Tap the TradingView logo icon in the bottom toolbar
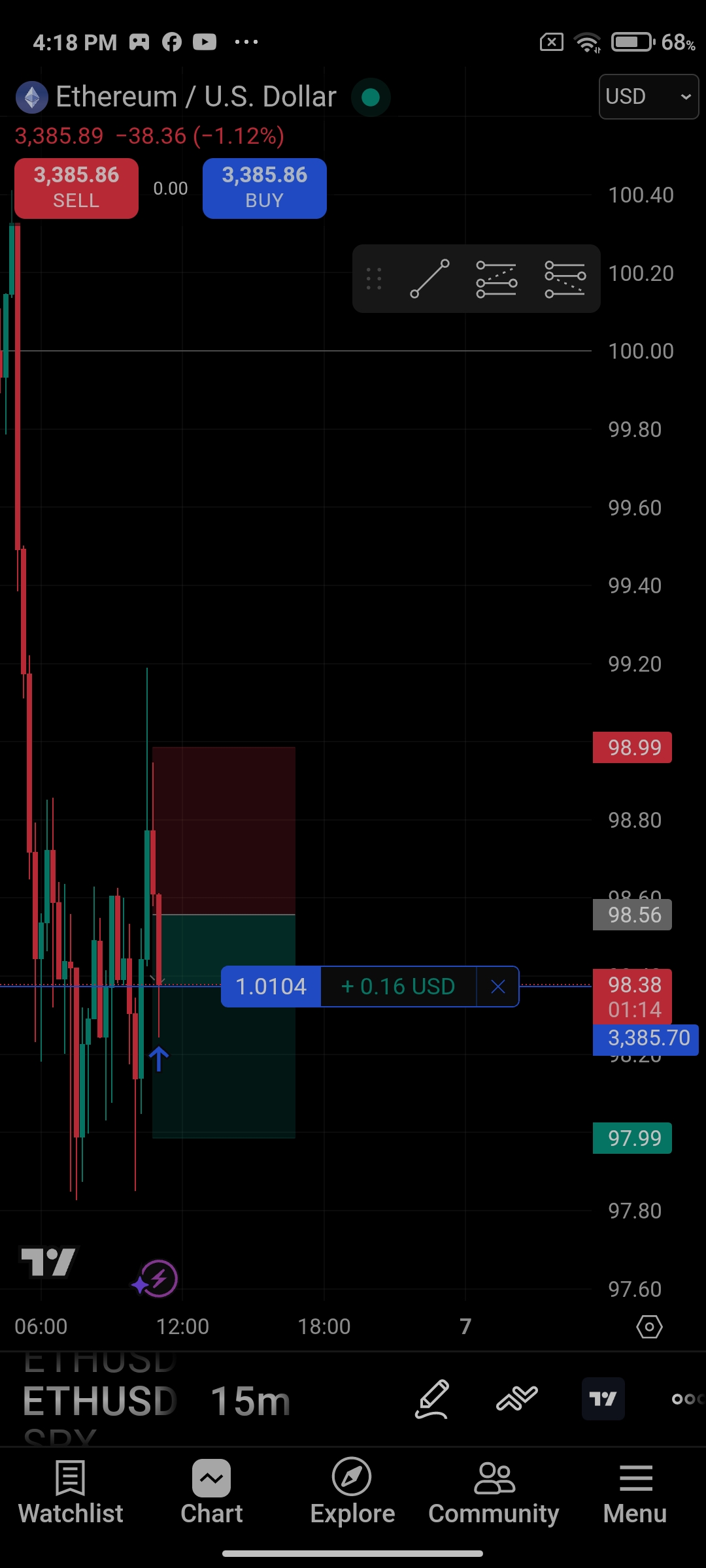 click(x=602, y=1399)
